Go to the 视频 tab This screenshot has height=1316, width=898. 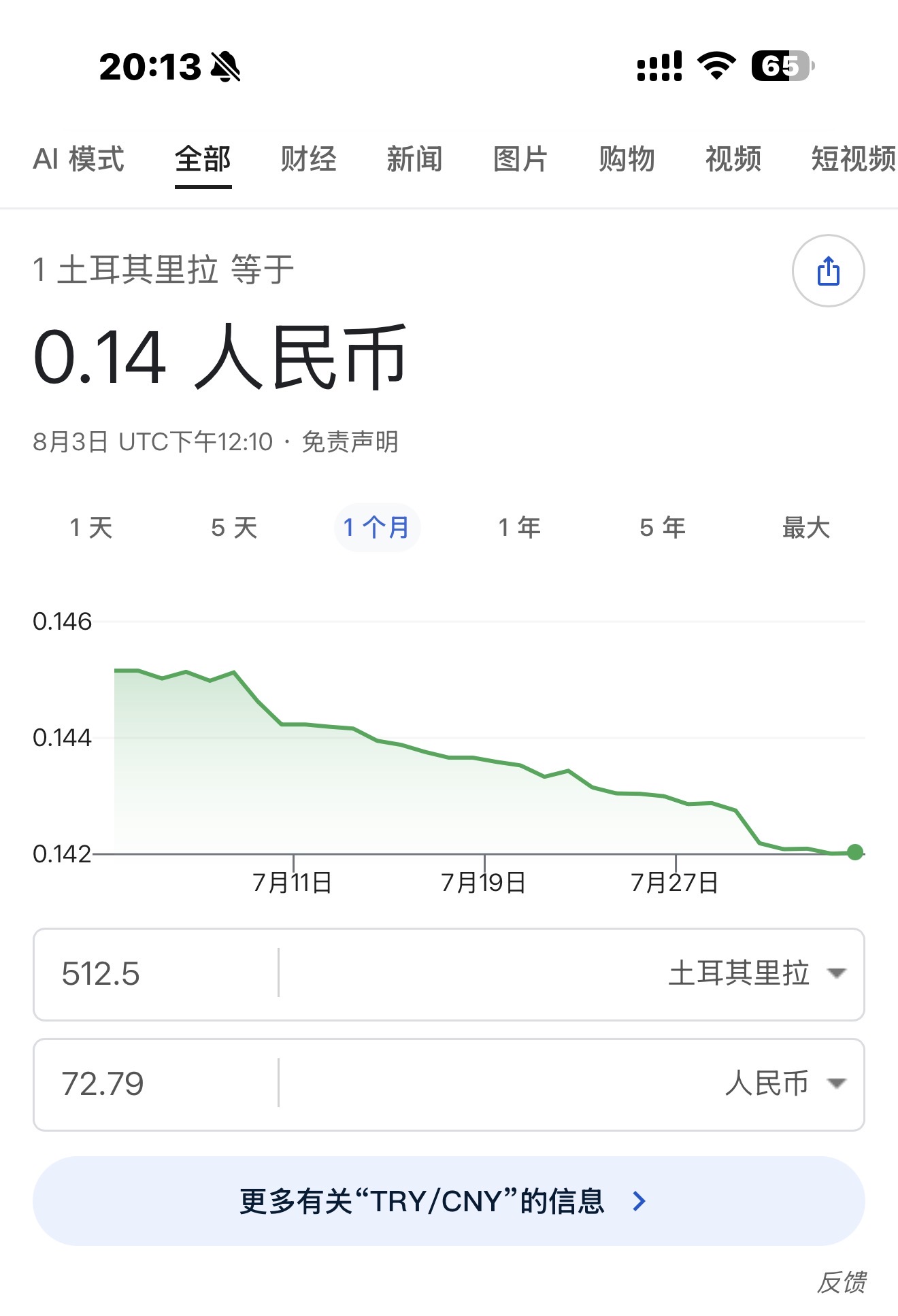[733, 159]
